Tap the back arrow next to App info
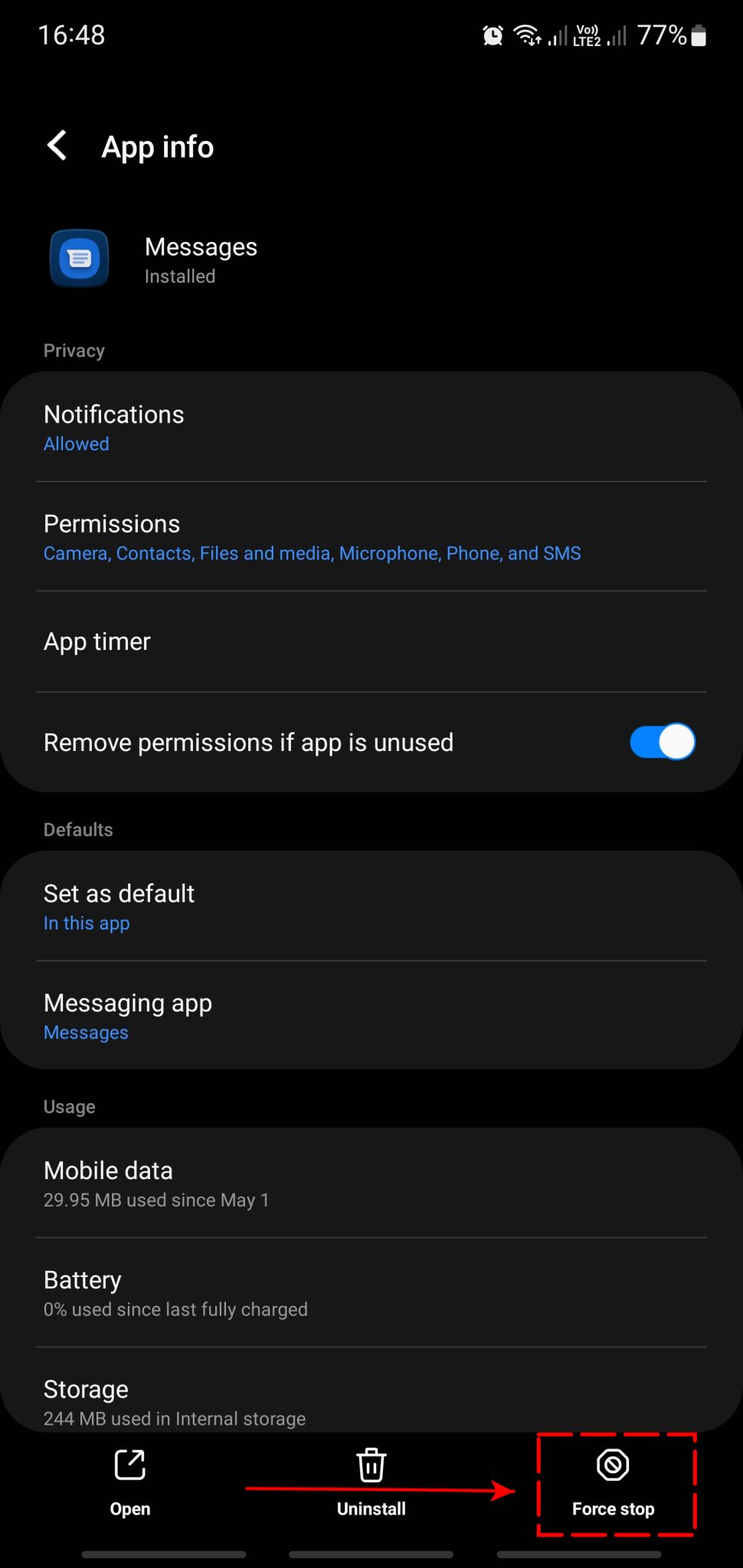 pyautogui.click(x=57, y=145)
